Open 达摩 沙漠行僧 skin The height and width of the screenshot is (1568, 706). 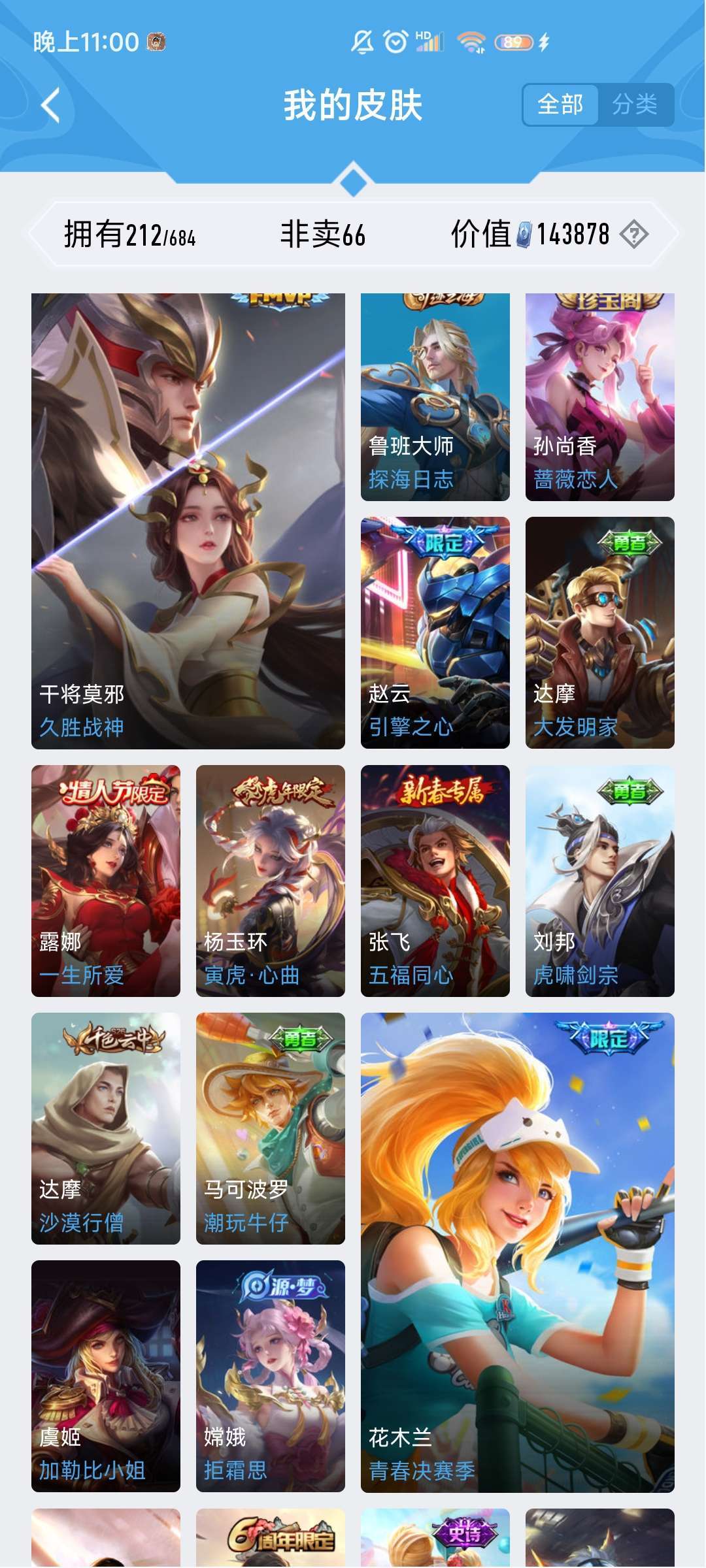106,1128
